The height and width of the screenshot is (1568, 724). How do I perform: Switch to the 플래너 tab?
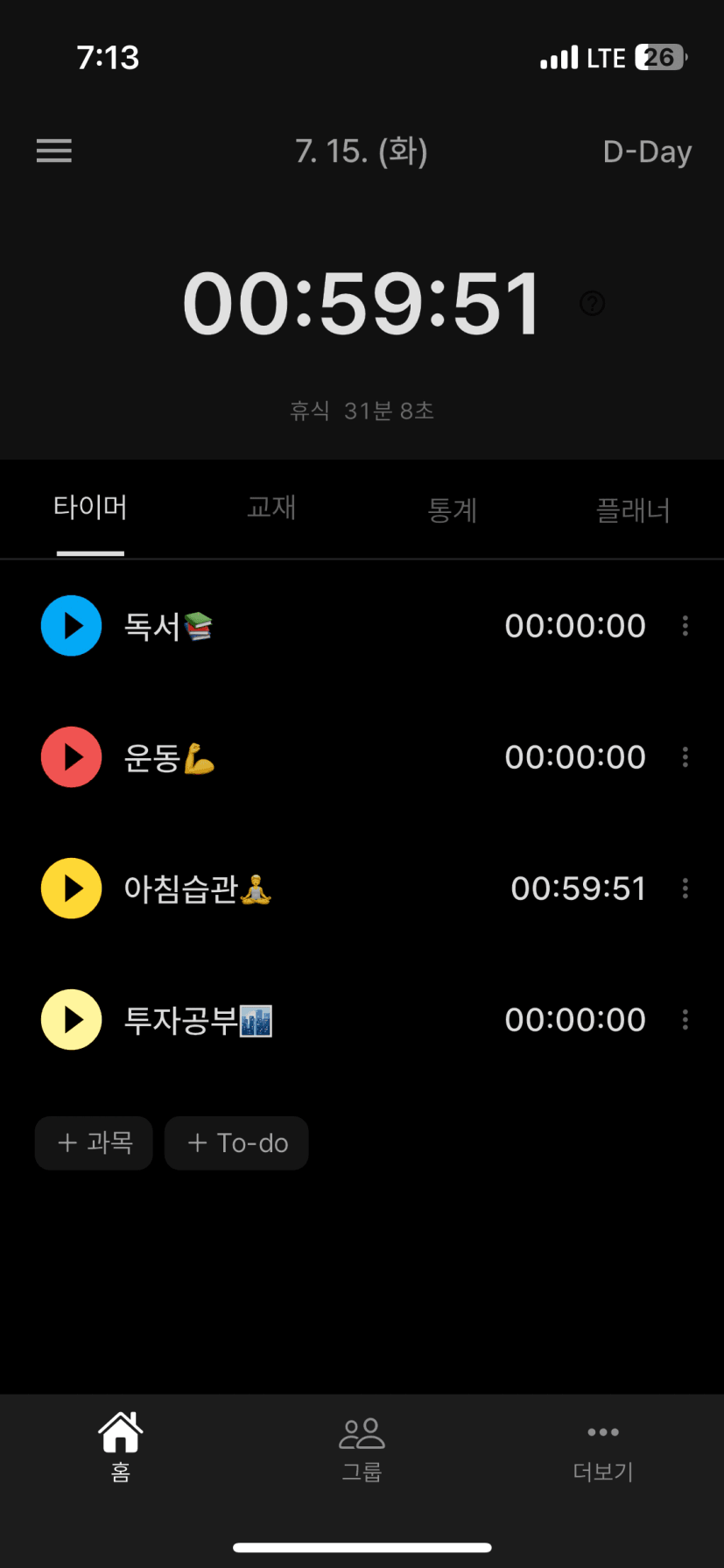point(633,510)
